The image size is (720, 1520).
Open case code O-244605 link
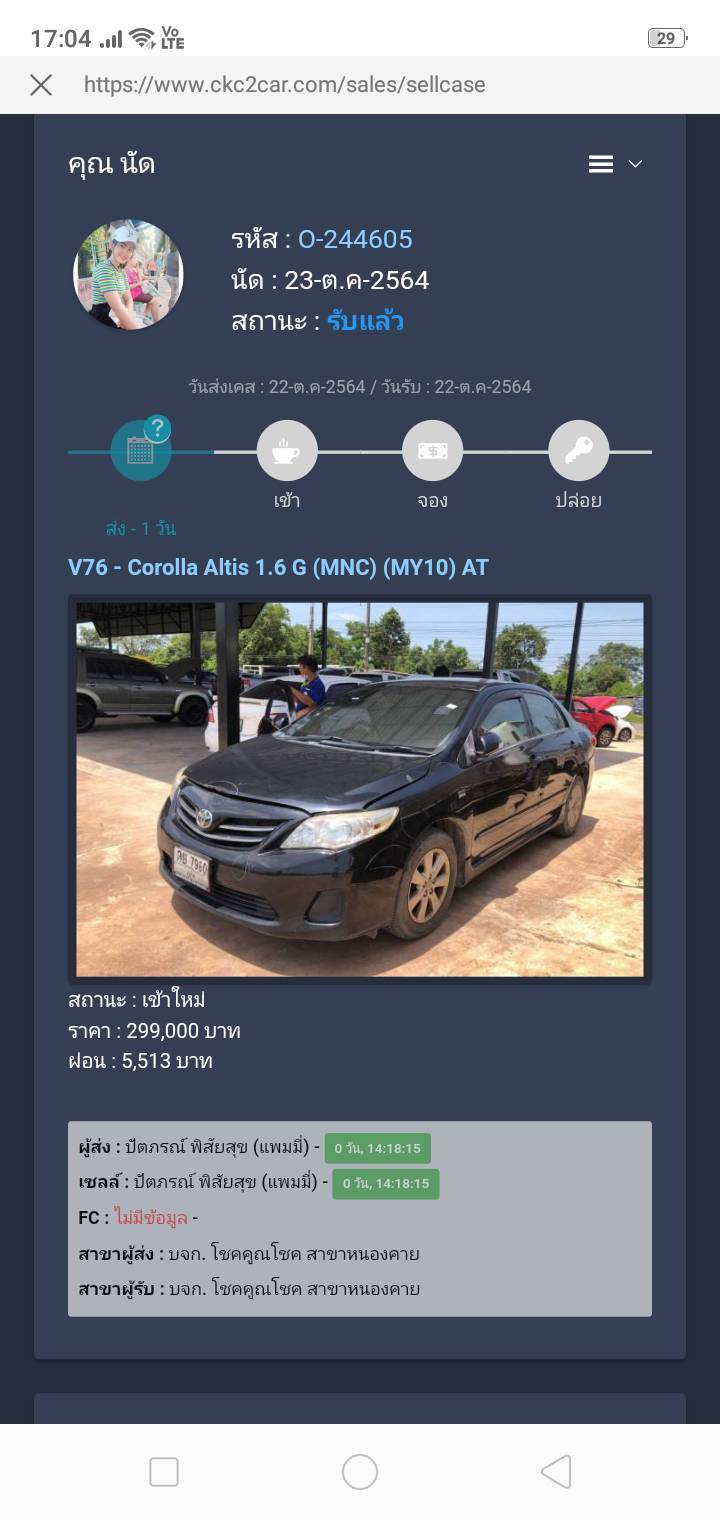click(355, 239)
